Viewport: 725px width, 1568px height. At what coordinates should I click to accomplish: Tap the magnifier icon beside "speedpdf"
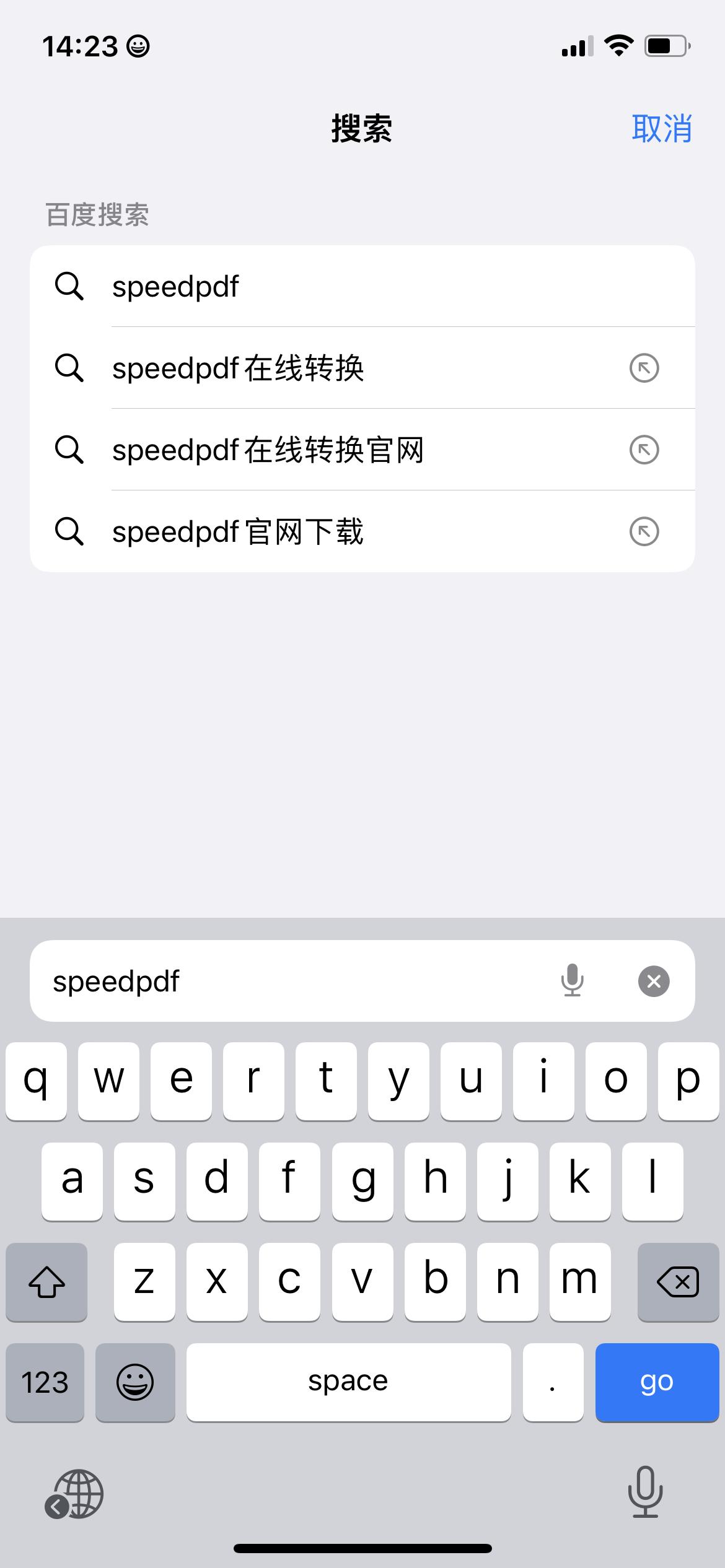[x=70, y=287]
